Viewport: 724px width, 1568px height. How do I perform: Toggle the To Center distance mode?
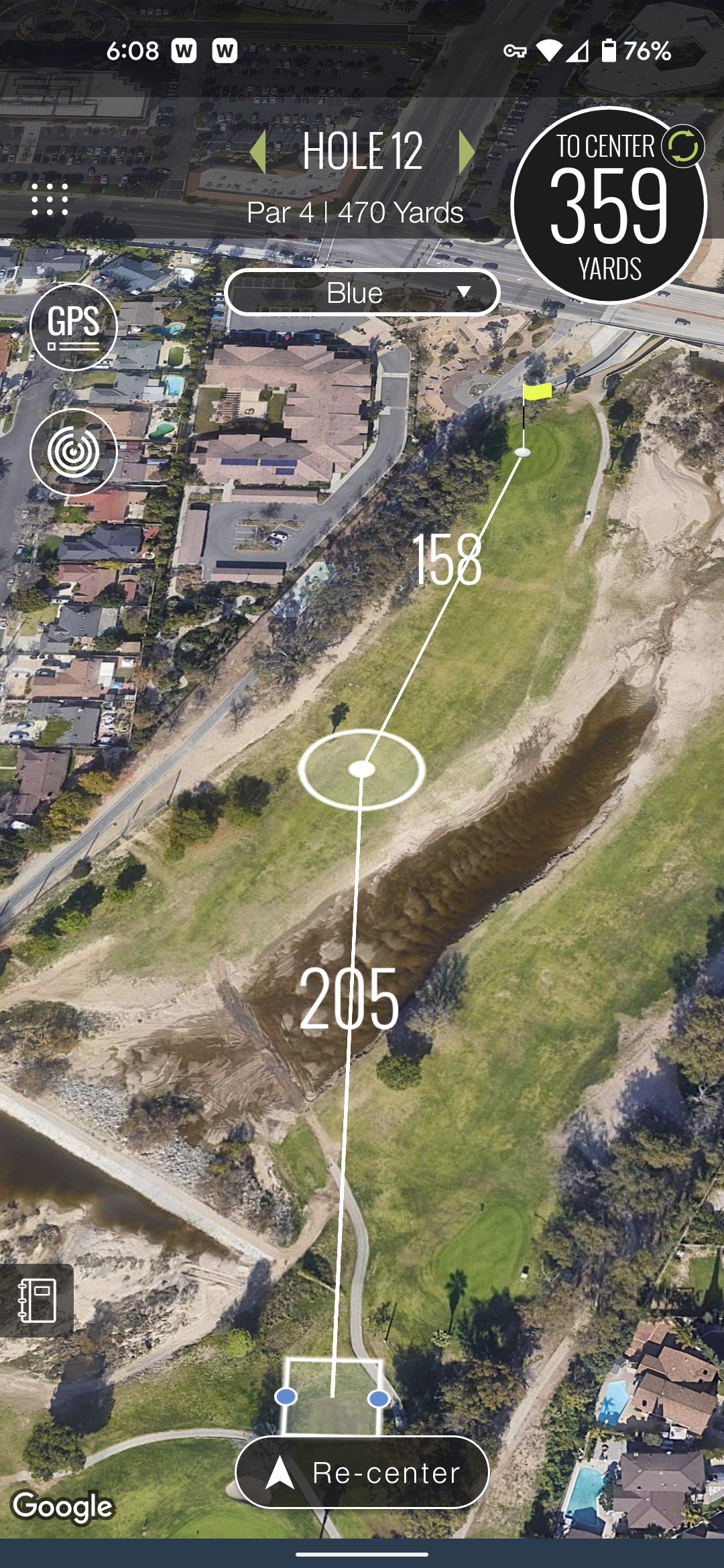(682, 146)
